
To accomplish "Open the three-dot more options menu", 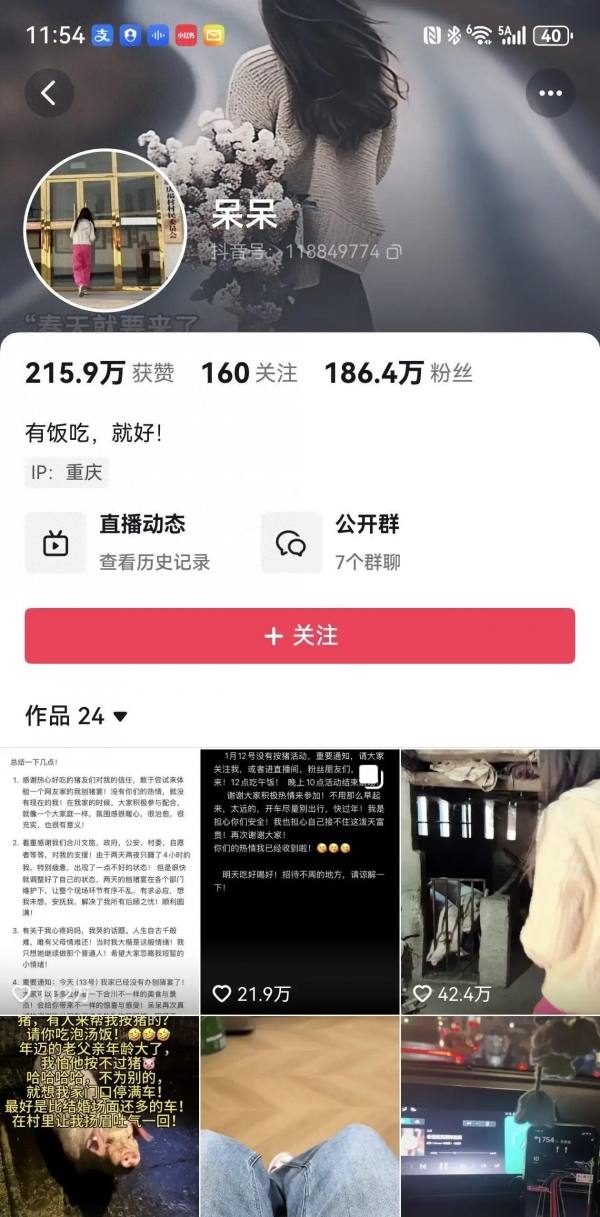I will 551,93.
